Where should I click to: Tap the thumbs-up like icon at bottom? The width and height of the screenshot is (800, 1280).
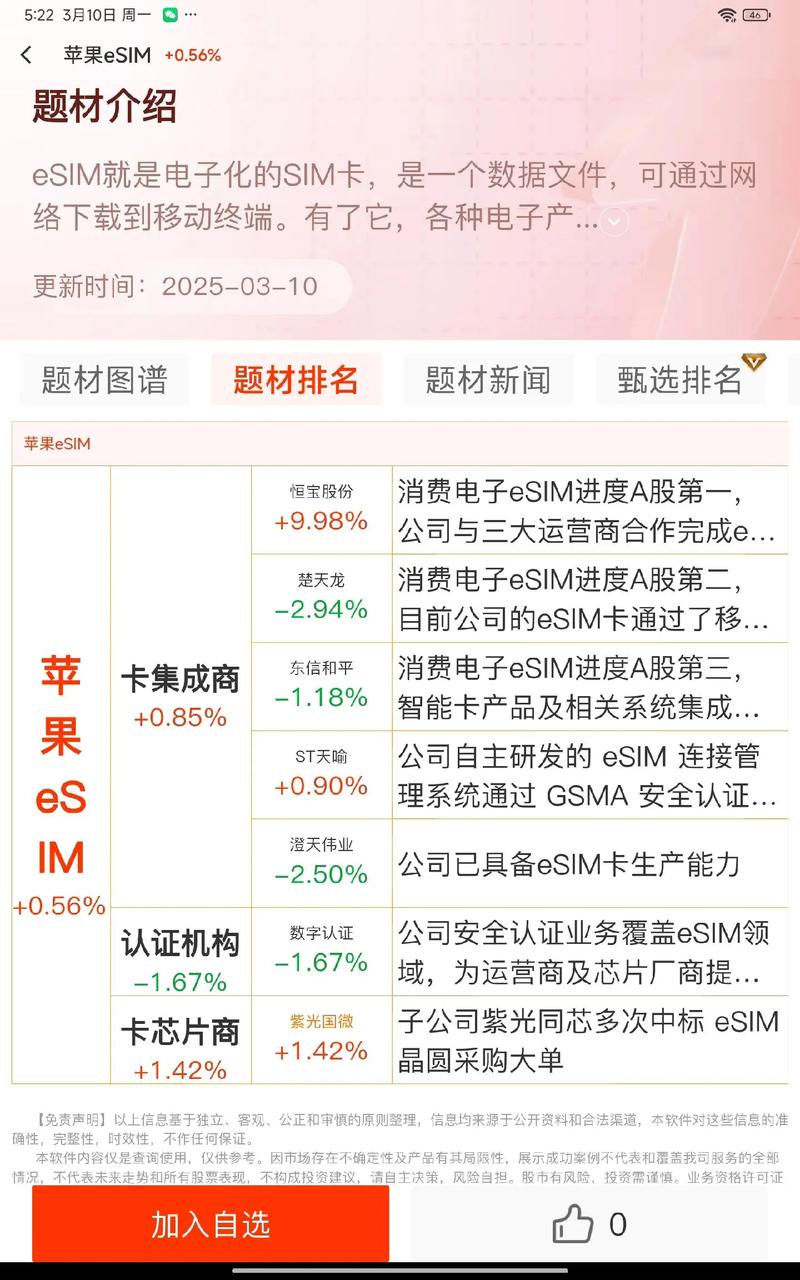(573, 1222)
